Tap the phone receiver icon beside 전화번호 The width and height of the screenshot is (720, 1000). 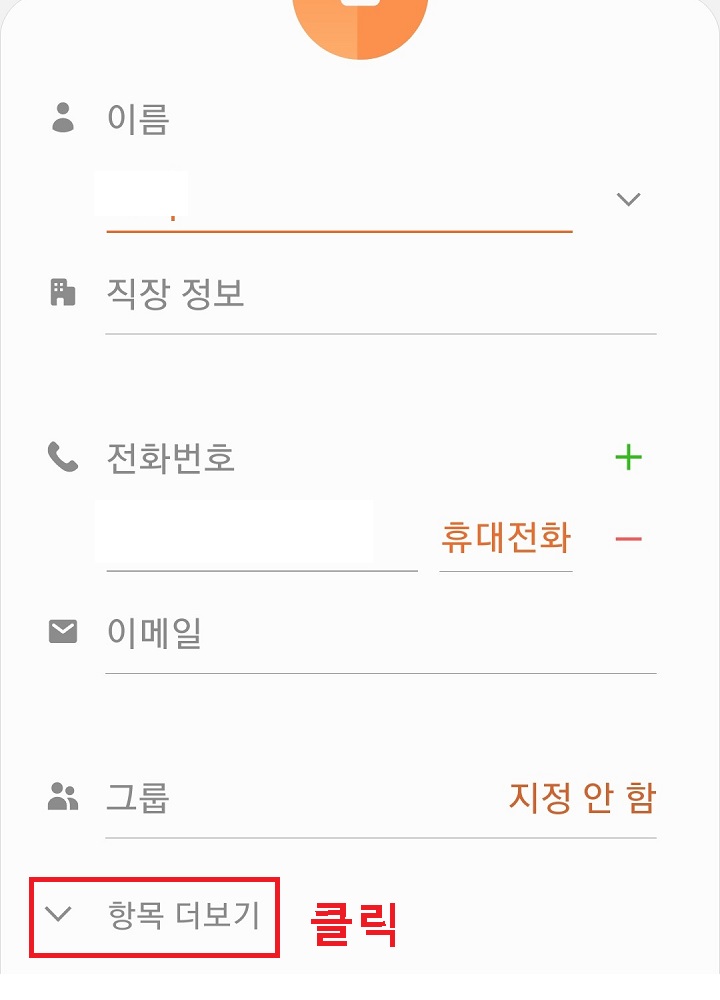62,456
